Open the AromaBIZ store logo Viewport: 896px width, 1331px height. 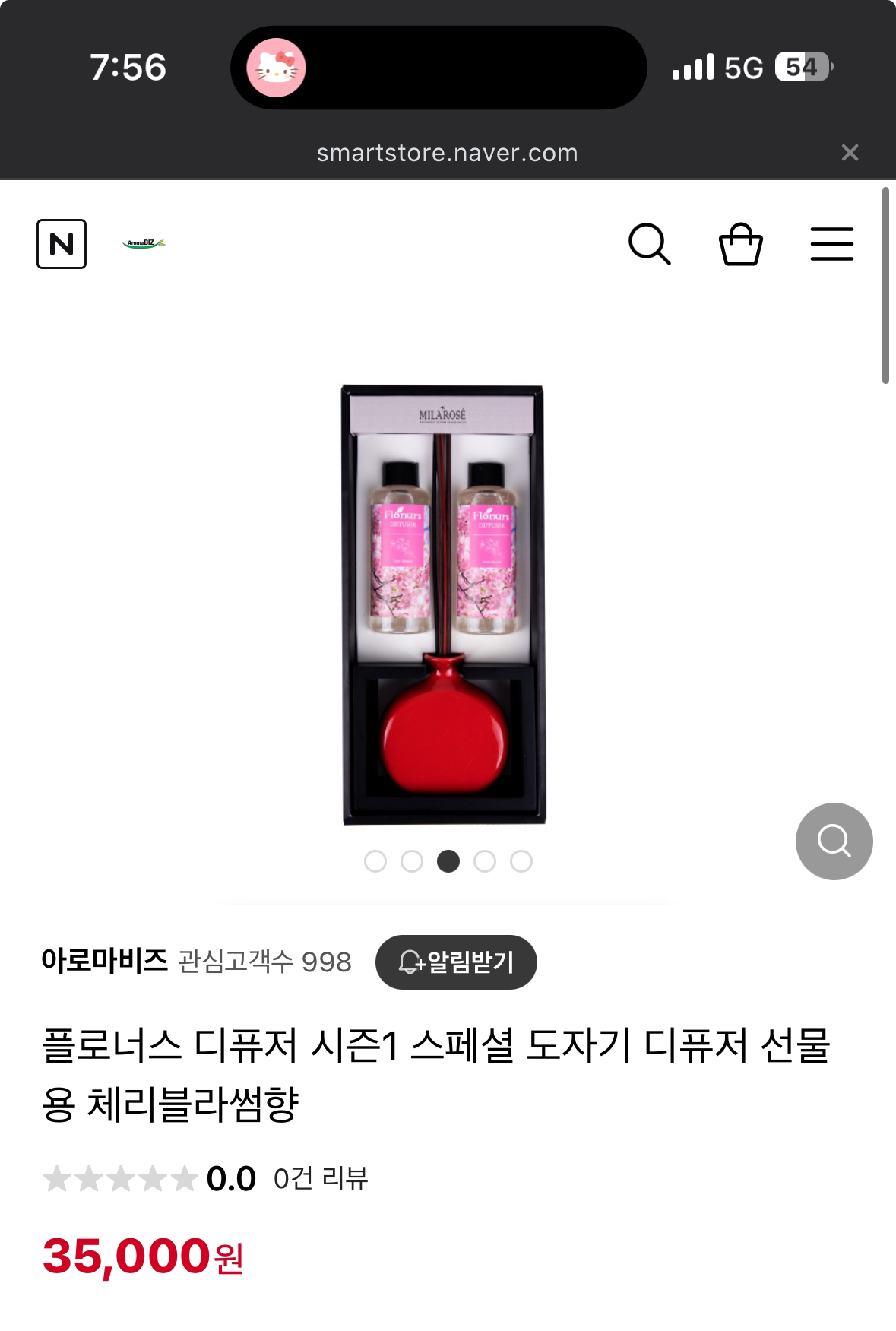click(144, 243)
